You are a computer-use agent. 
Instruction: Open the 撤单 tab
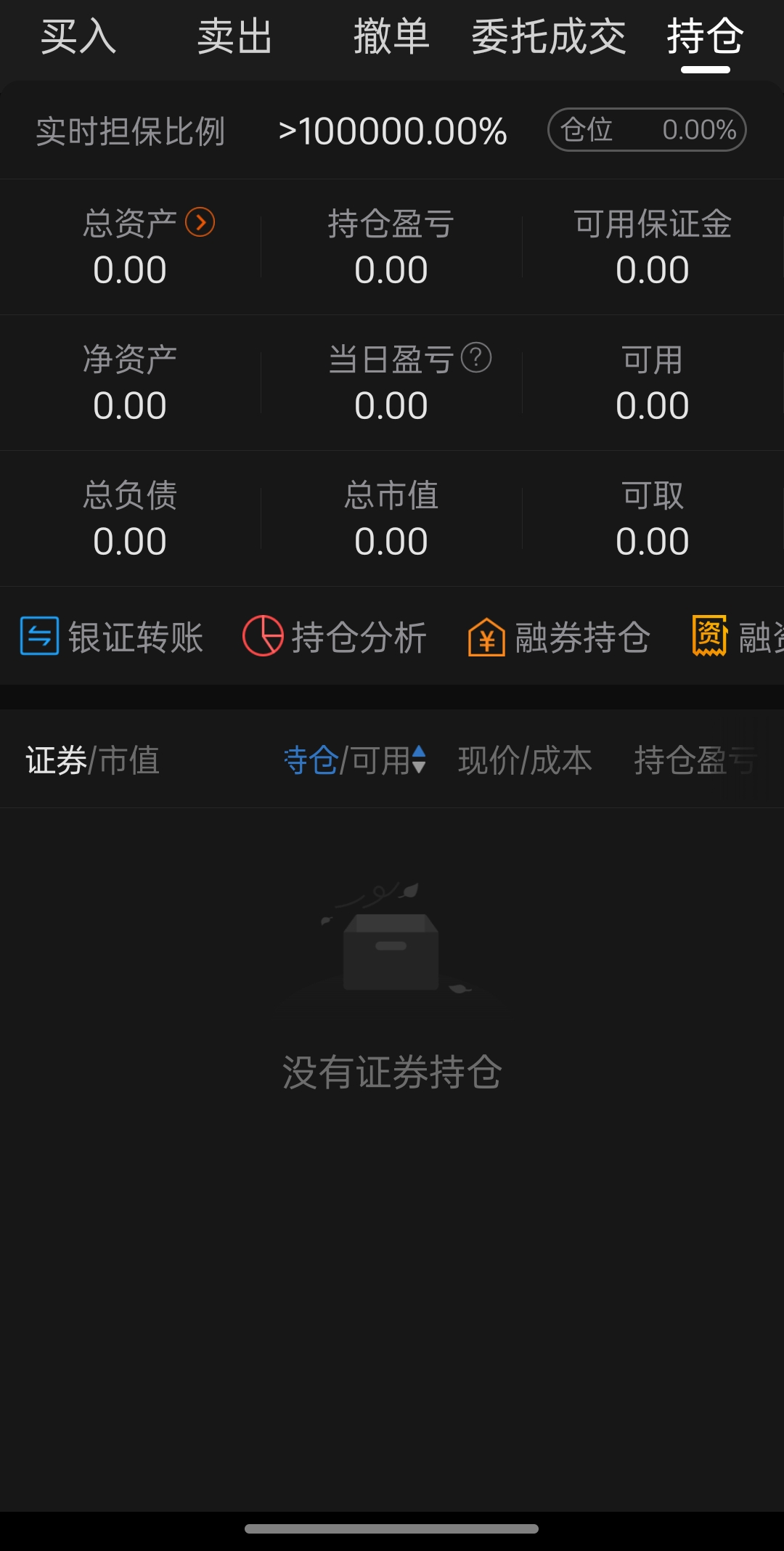391,36
